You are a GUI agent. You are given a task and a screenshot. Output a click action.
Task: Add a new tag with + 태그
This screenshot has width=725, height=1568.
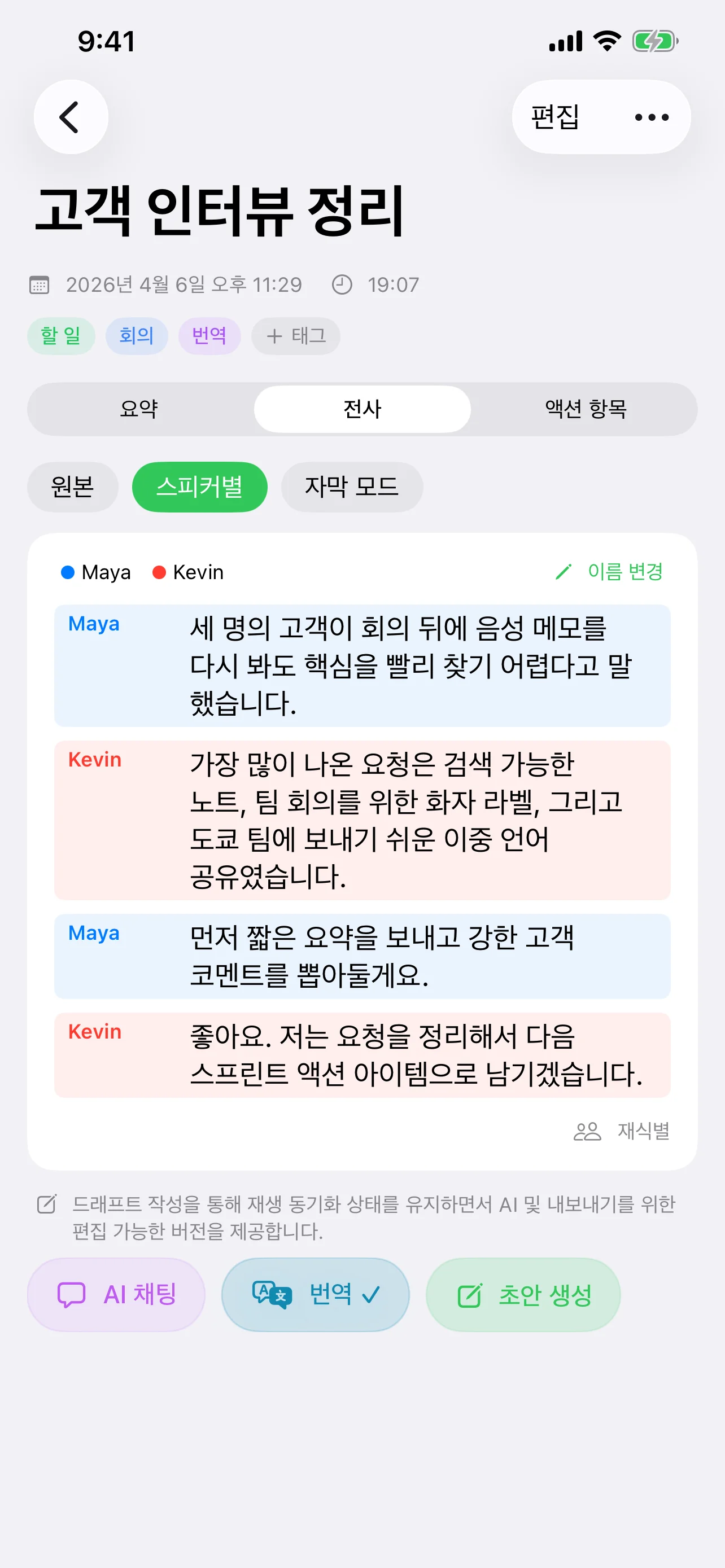click(296, 336)
